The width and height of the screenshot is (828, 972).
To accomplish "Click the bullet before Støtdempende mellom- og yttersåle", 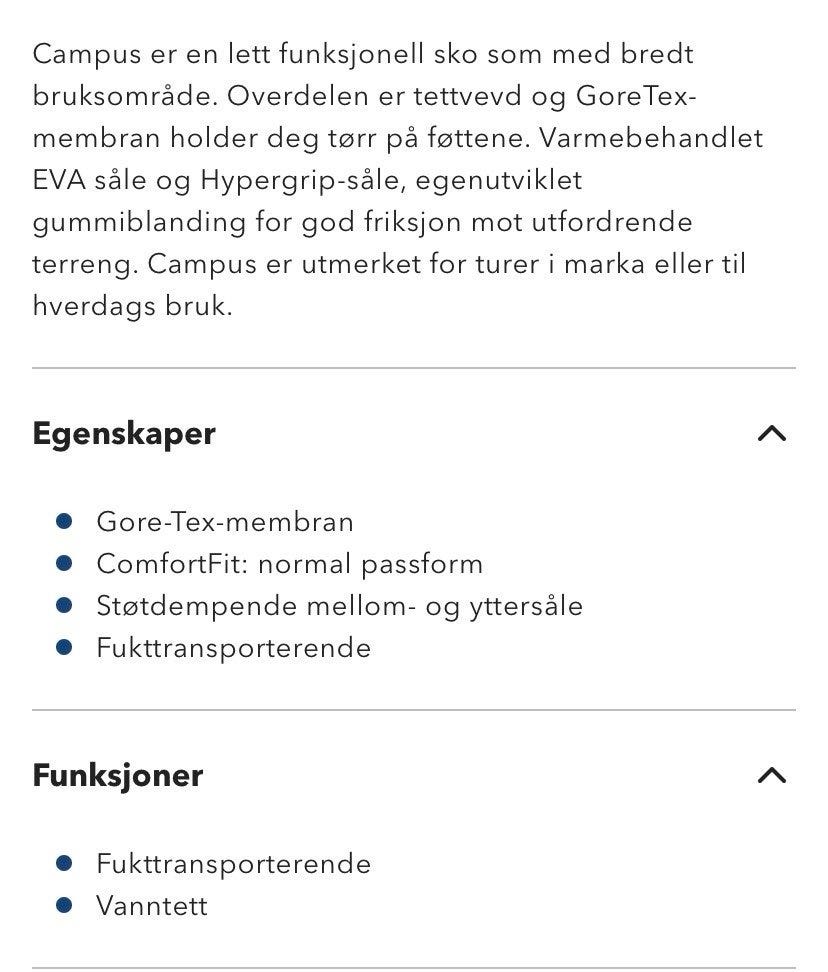I will [x=66, y=605].
